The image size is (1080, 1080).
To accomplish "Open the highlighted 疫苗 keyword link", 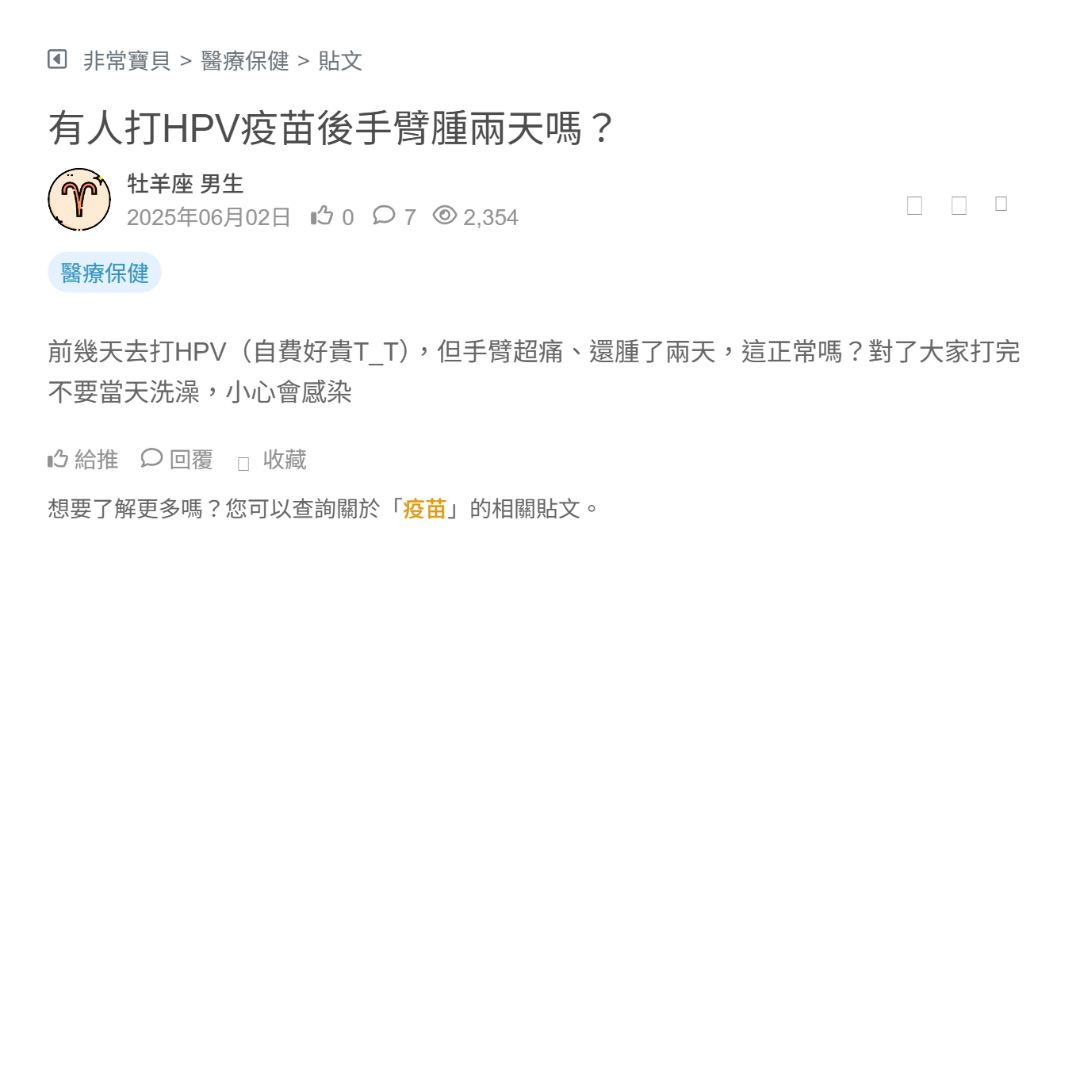I will pyautogui.click(x=424, y=509).
